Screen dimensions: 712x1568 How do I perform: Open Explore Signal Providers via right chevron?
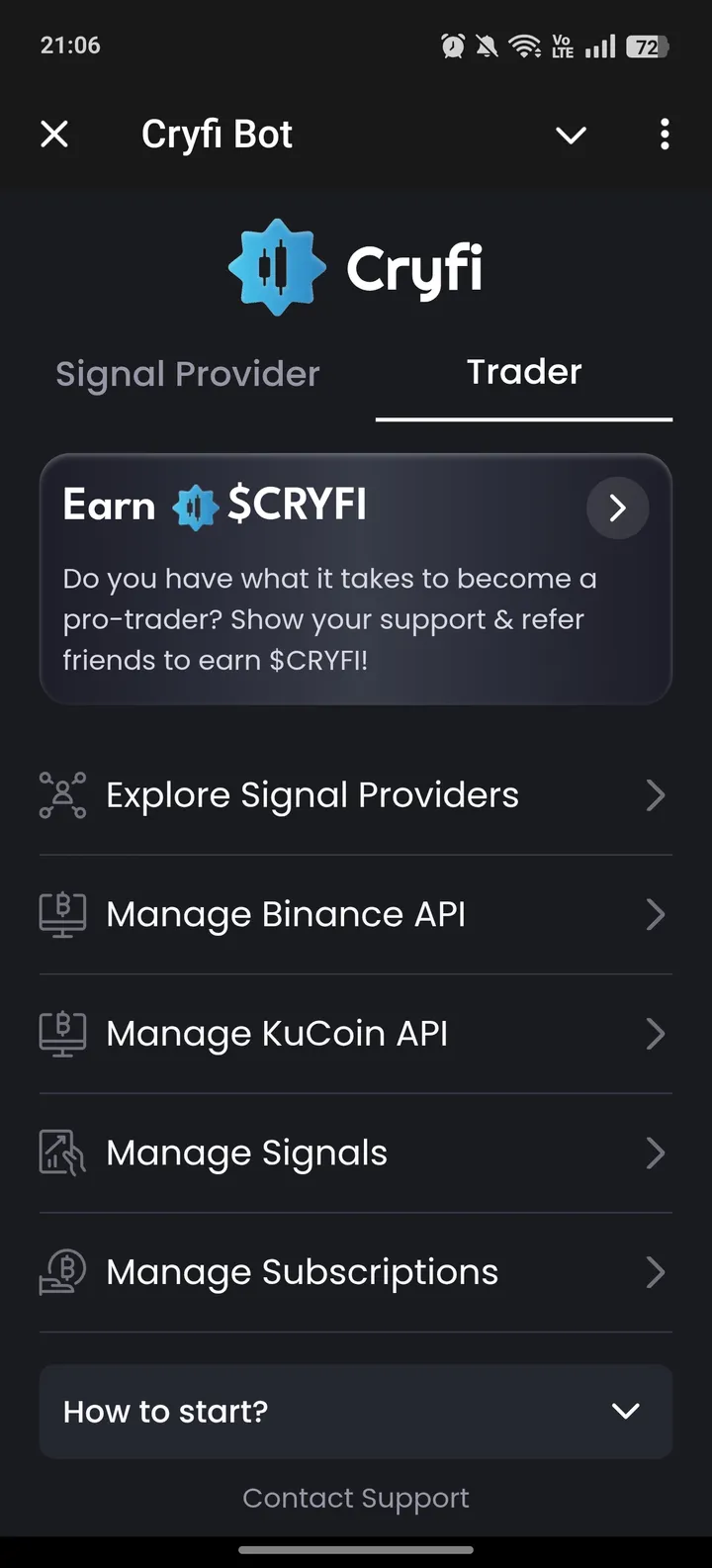coord(656,794)
